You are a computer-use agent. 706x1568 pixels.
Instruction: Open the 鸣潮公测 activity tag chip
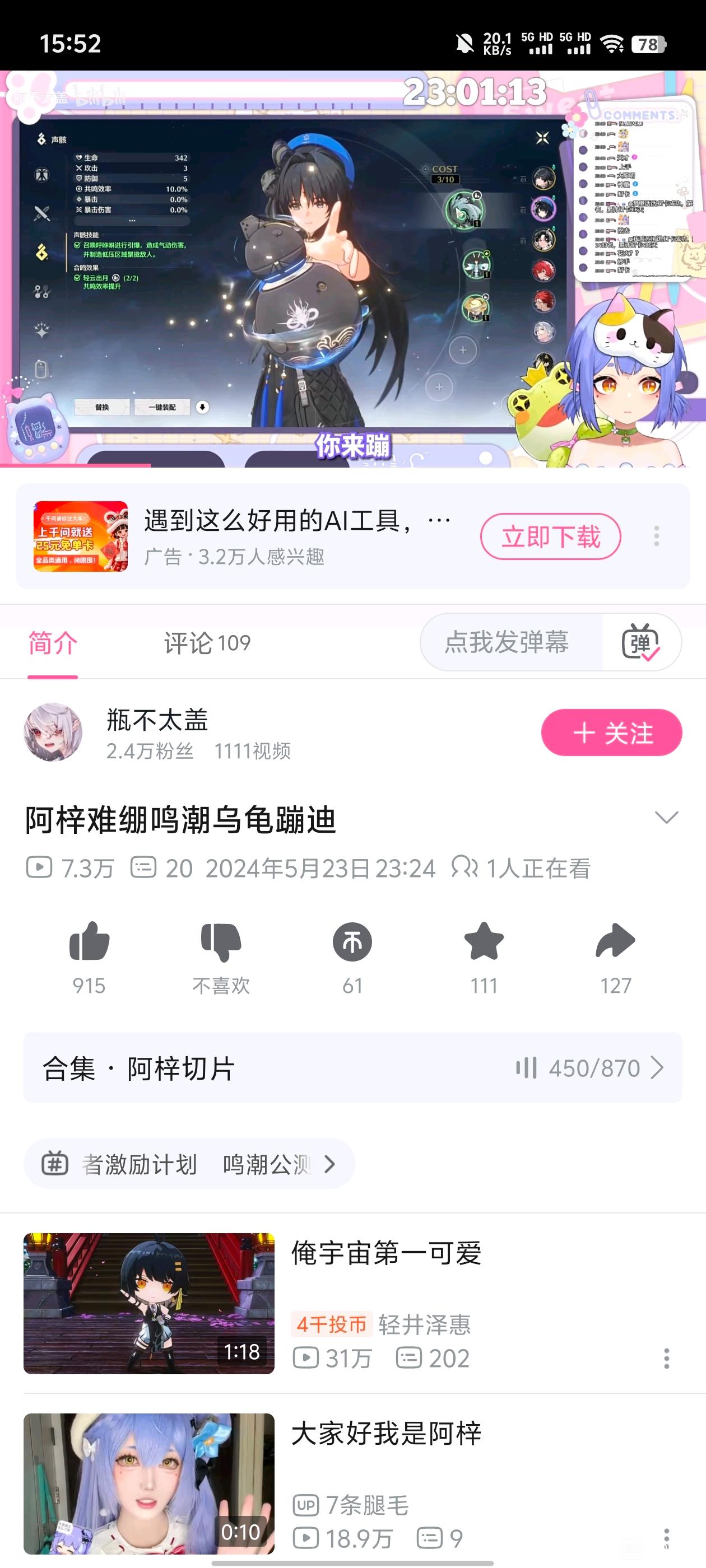point(268,1164)
